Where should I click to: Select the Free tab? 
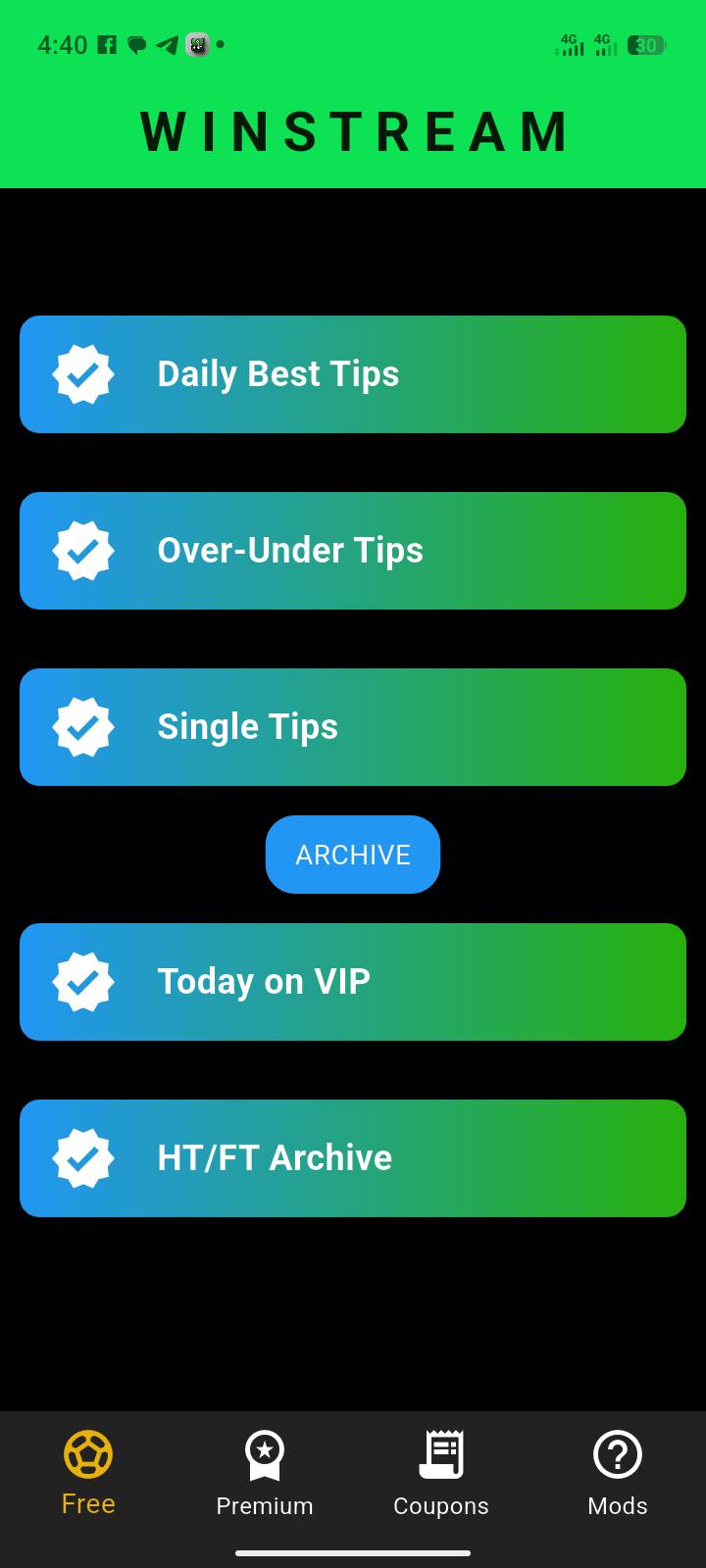(88, 1474)
